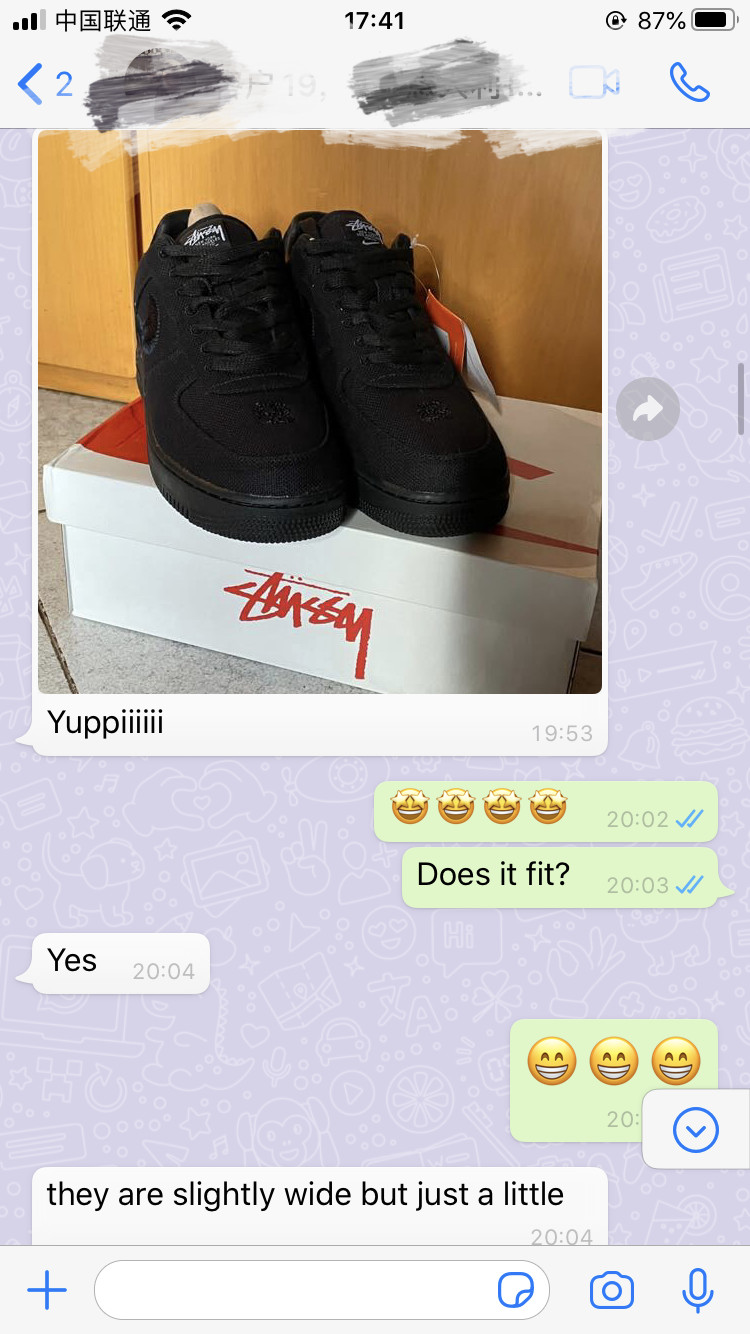
Task: Tap the microphone to record voice
Action: [697, 1291]
